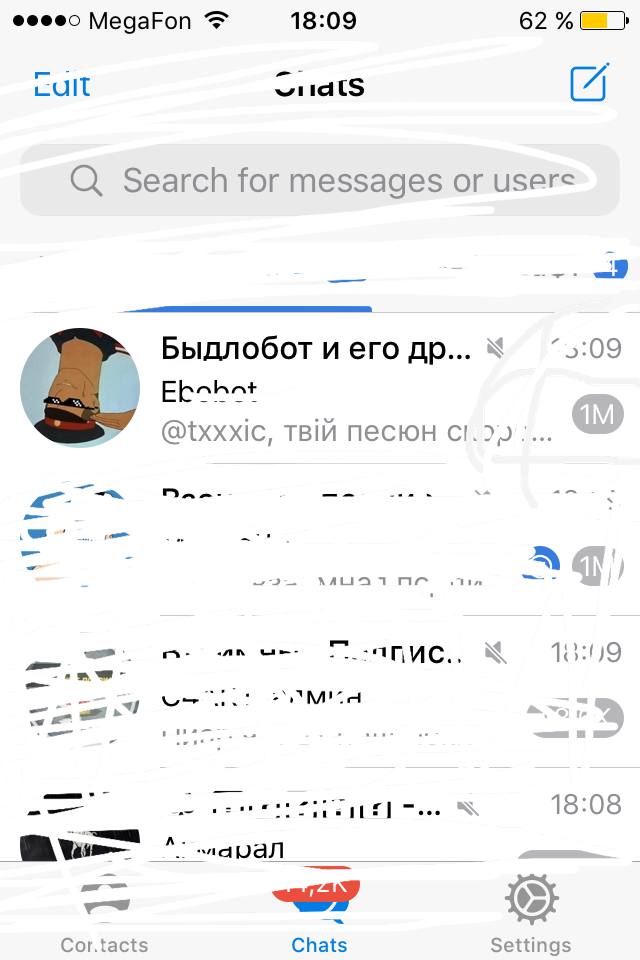The width and height of the screenshot is (640, 960).
Task: Compose a new message
Action: pyautogui.click(x=589, y=84)
